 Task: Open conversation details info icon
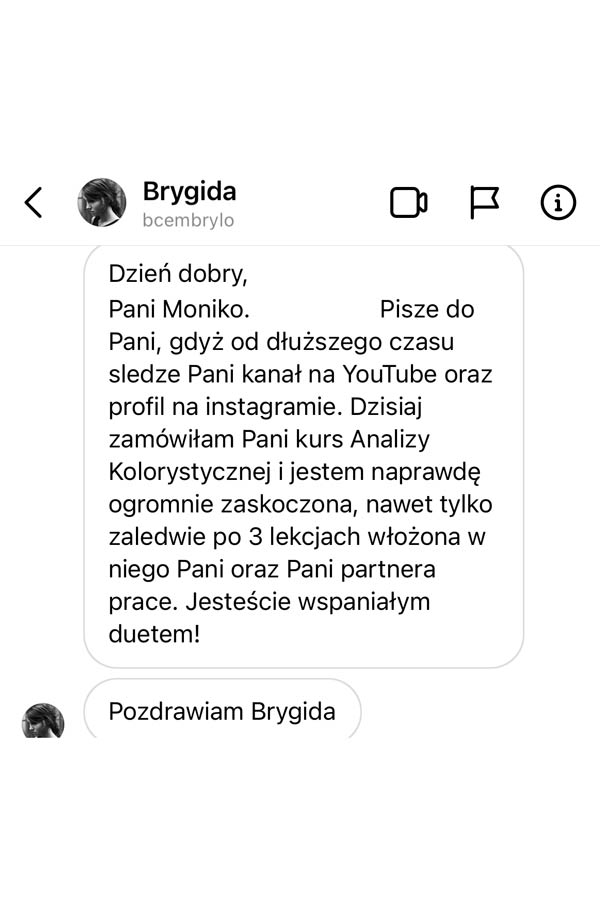point(558,202)
